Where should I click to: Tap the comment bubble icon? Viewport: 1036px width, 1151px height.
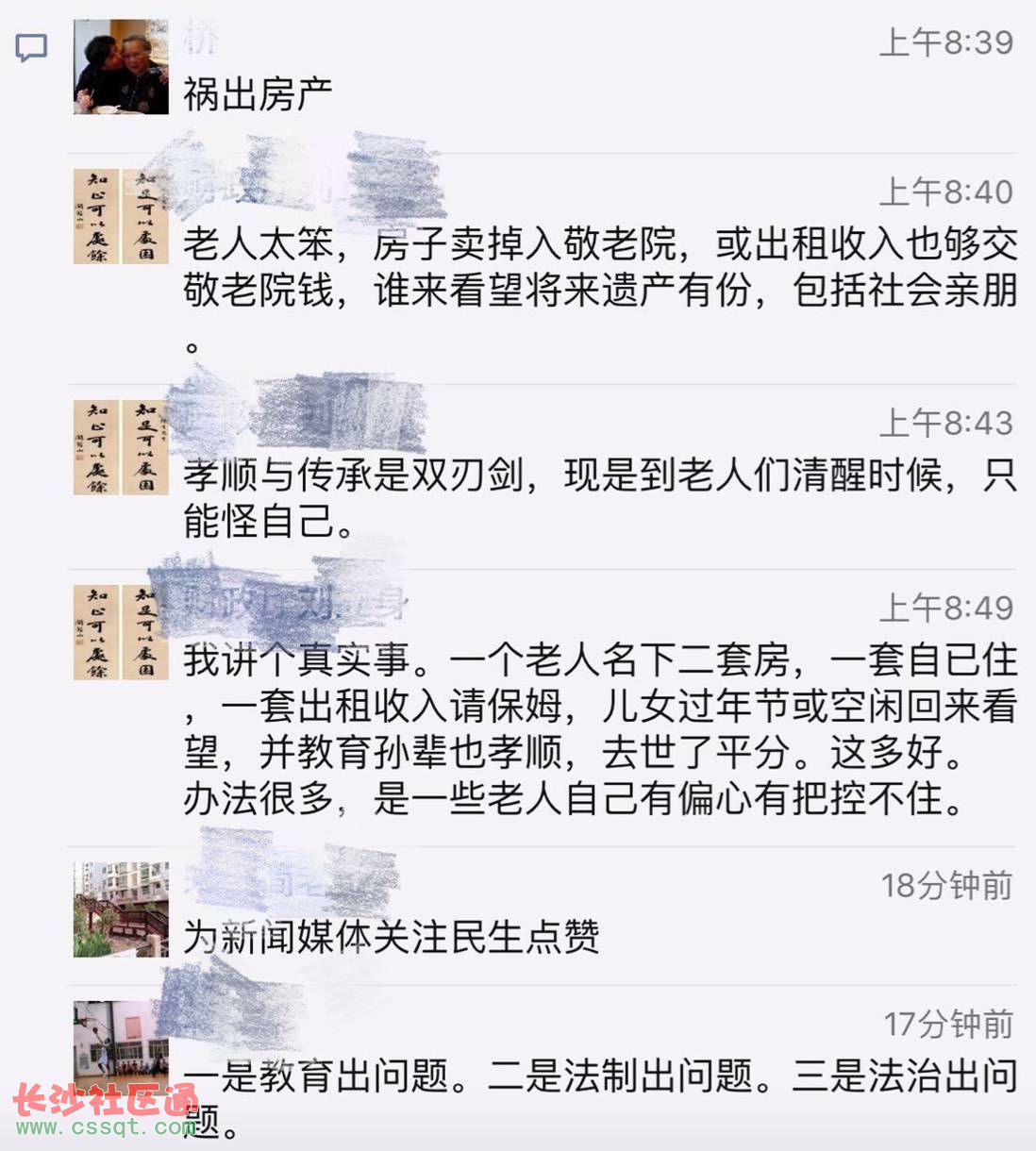(x=31, y=47)
